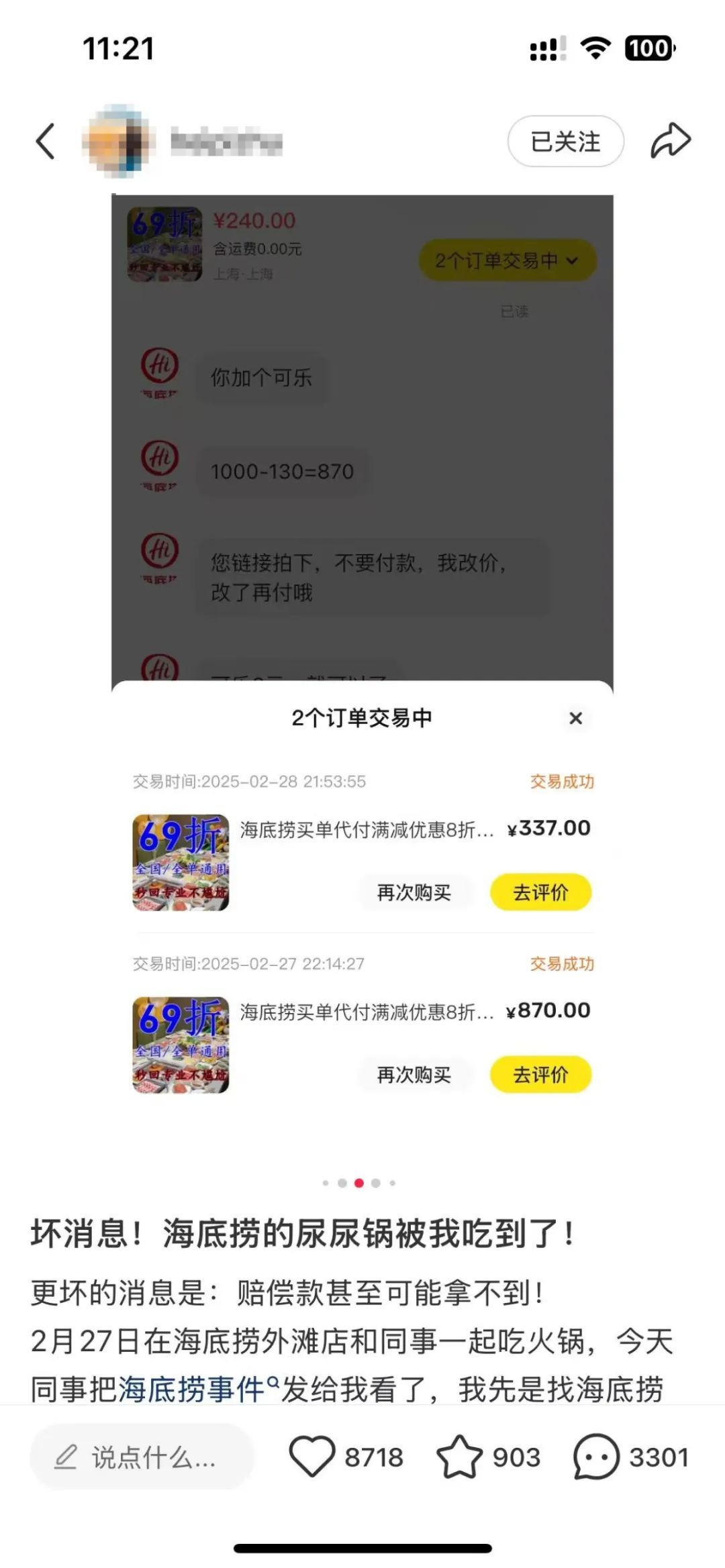Screen dimensions: 725x1568
Task: Unfollow by tapping 已关注 toggle
Action: [566, 141]
